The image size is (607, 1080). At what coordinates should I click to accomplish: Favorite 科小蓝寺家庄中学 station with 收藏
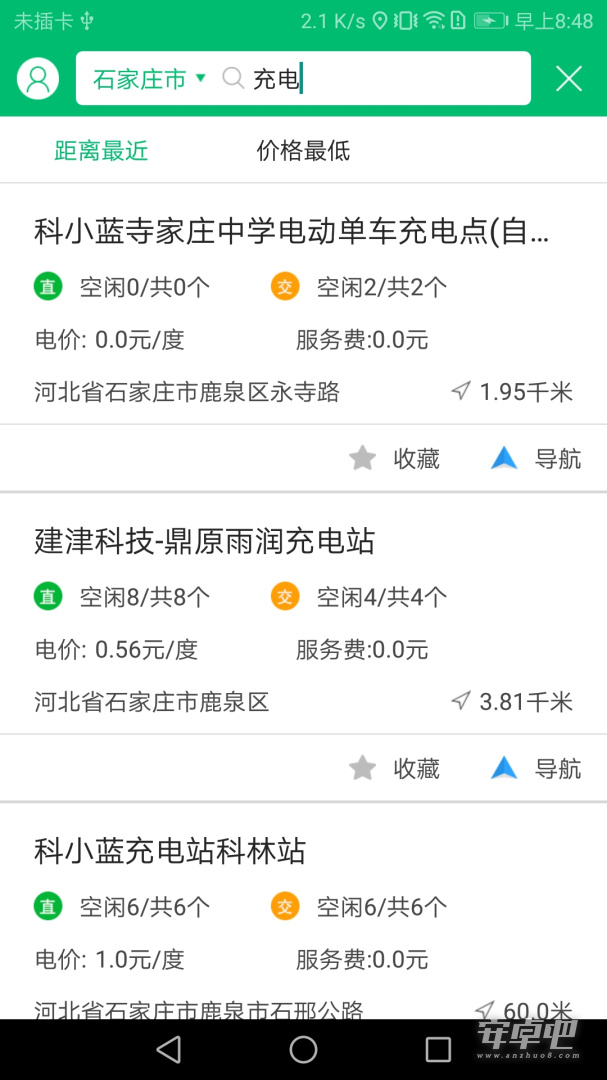pyautogui.click(x=395, y=458)
